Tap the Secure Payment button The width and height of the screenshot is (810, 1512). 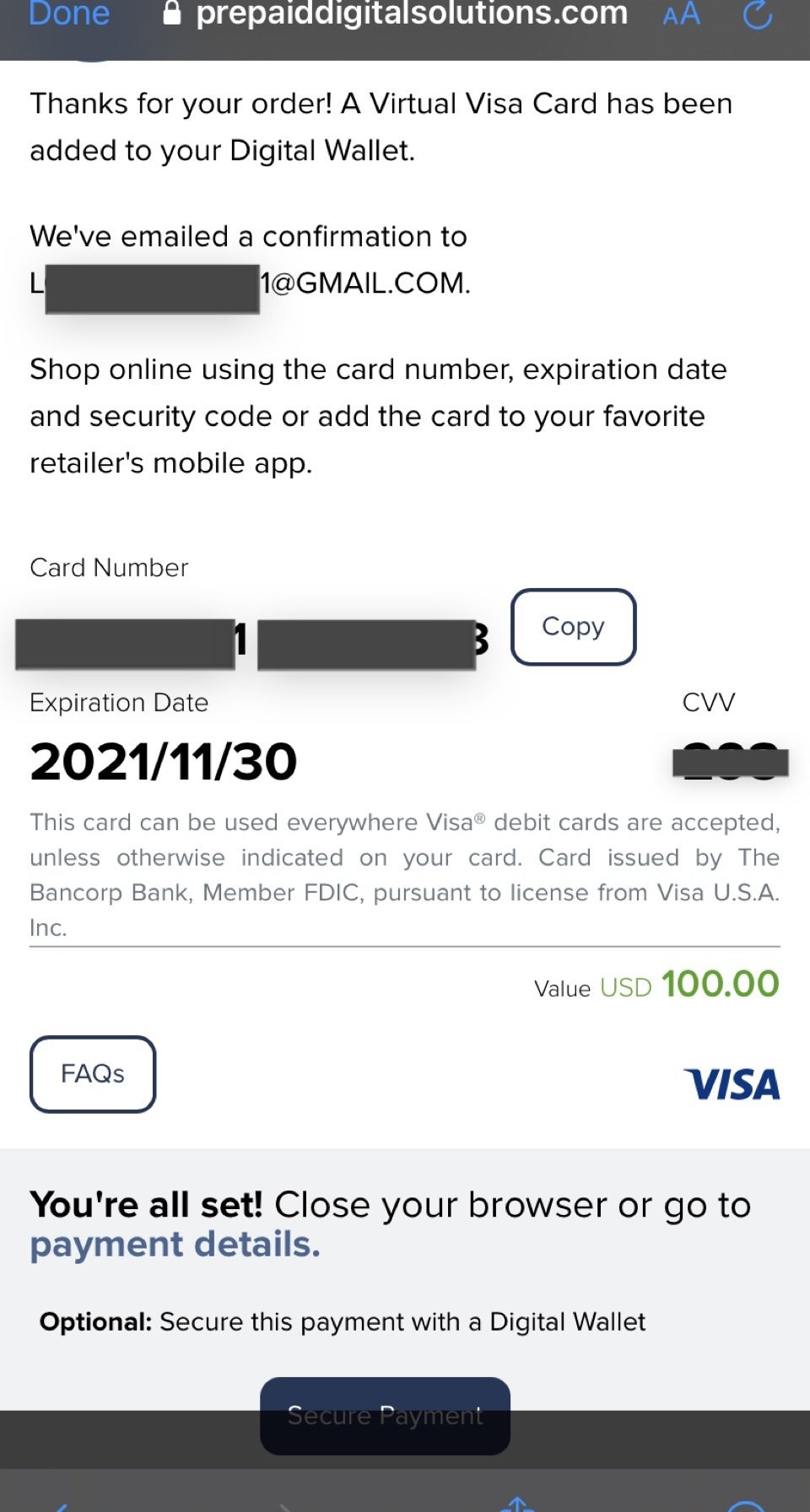pyautogui.click(x=385, y=1415)
